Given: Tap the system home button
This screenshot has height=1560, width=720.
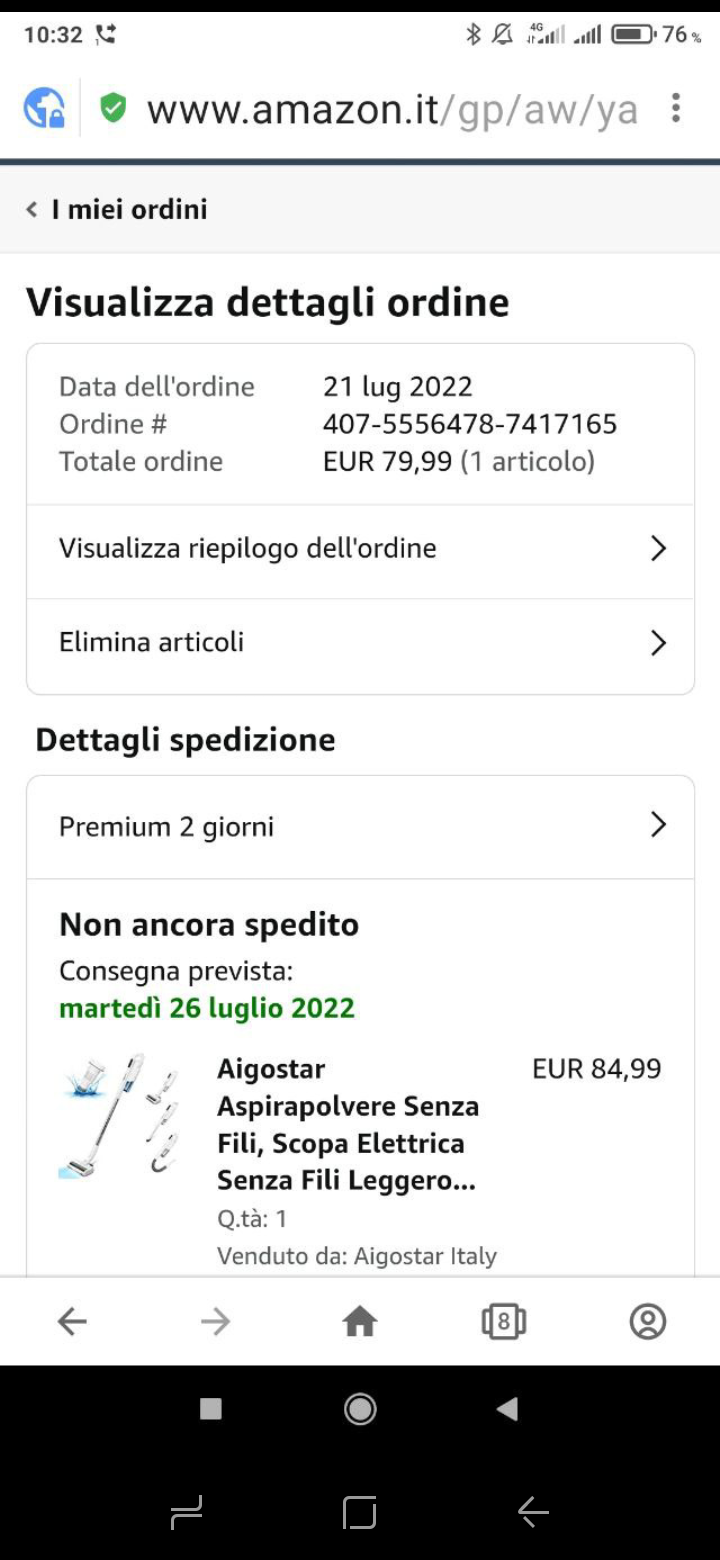Looking at the screenshot, I should [360, 1409].
